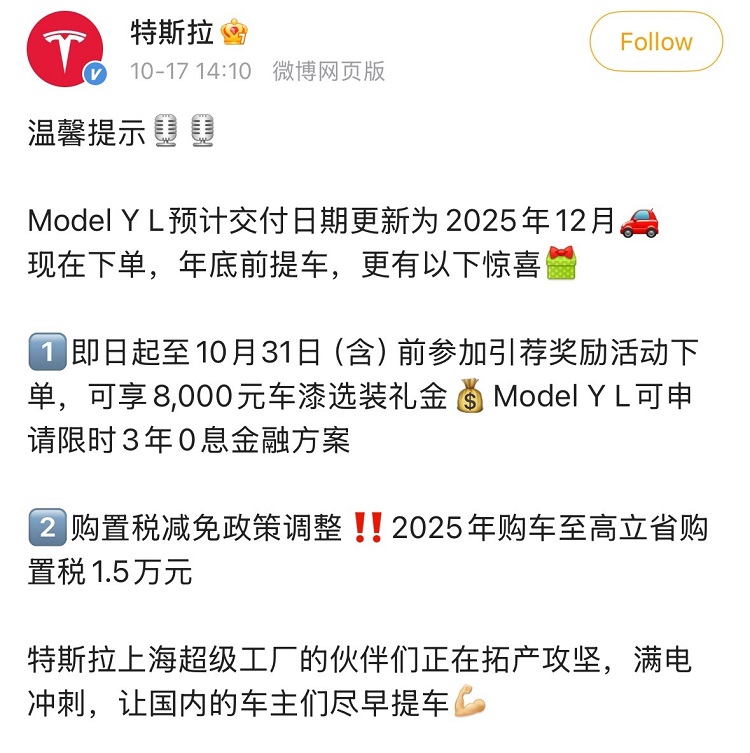Open the 特斯拉 username profile link
The image size is (750, 753).
173,33
